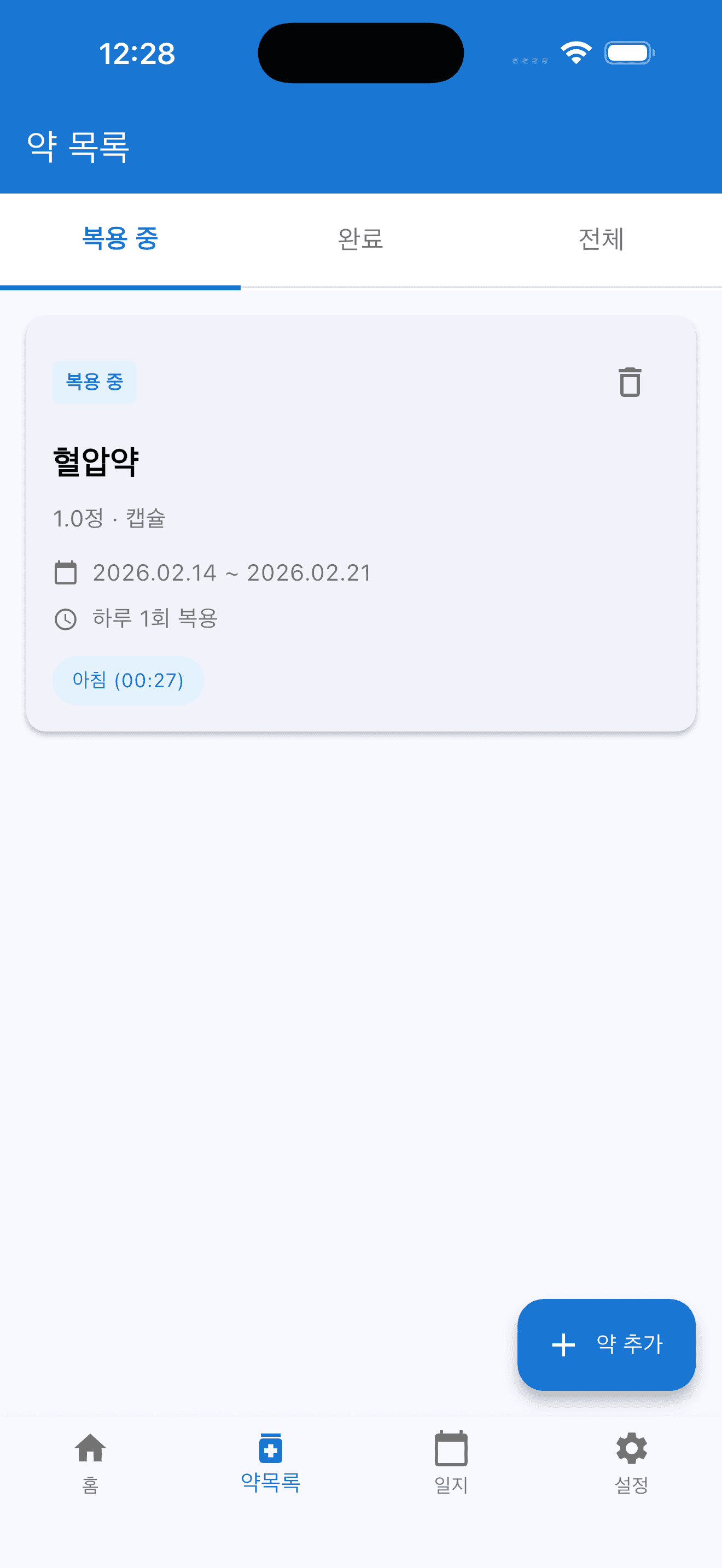The width and height of the screenshot is (722, 1568).
Task: Tap the clock icon beside 하루 1회 복용
Action: click(x=65, y=619)
